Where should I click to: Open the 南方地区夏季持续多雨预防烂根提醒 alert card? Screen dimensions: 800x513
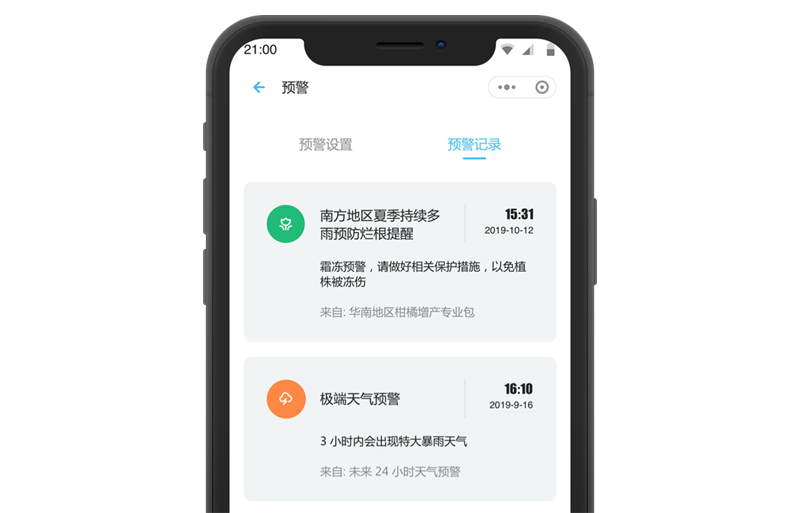coord(399,261)
